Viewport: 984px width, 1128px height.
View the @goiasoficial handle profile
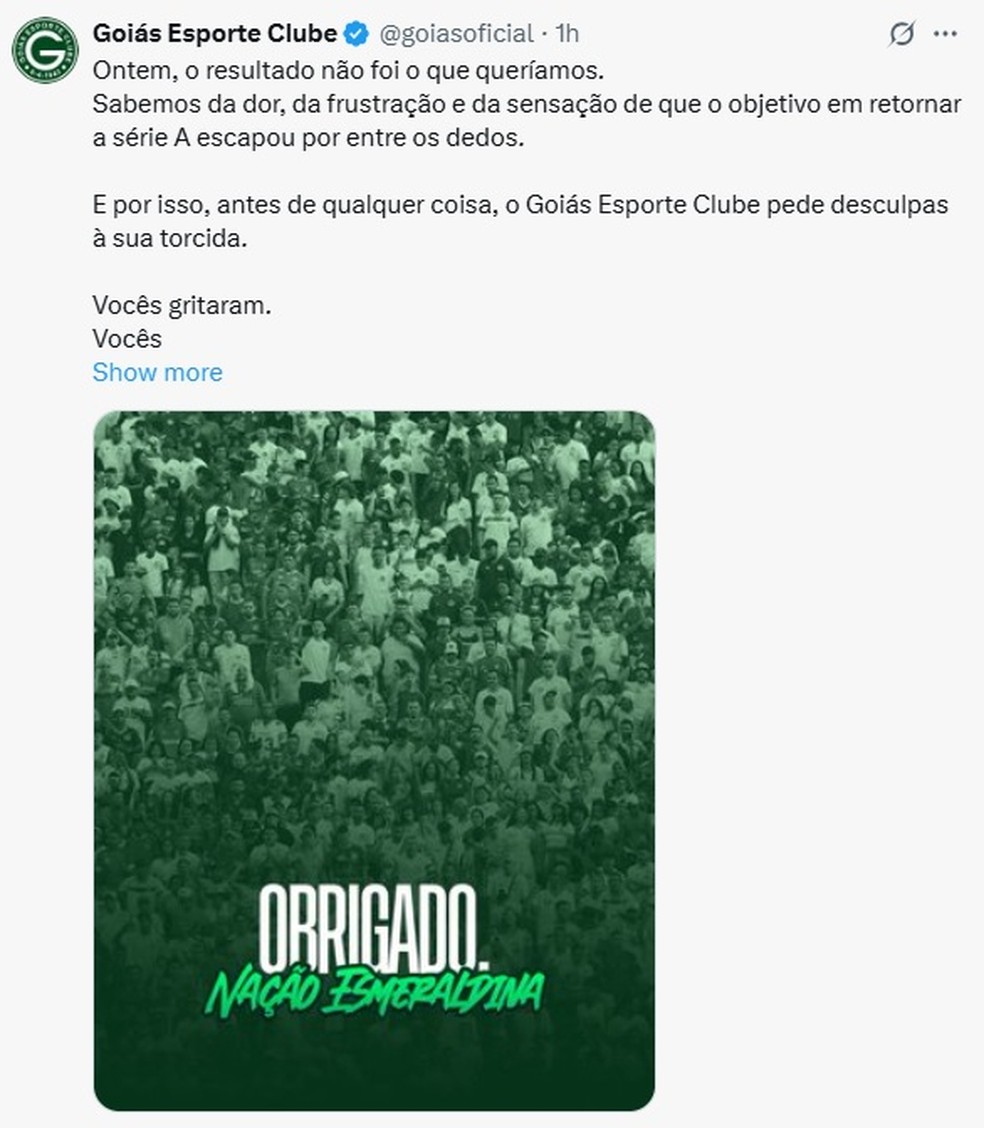click(x=454, y=34)
